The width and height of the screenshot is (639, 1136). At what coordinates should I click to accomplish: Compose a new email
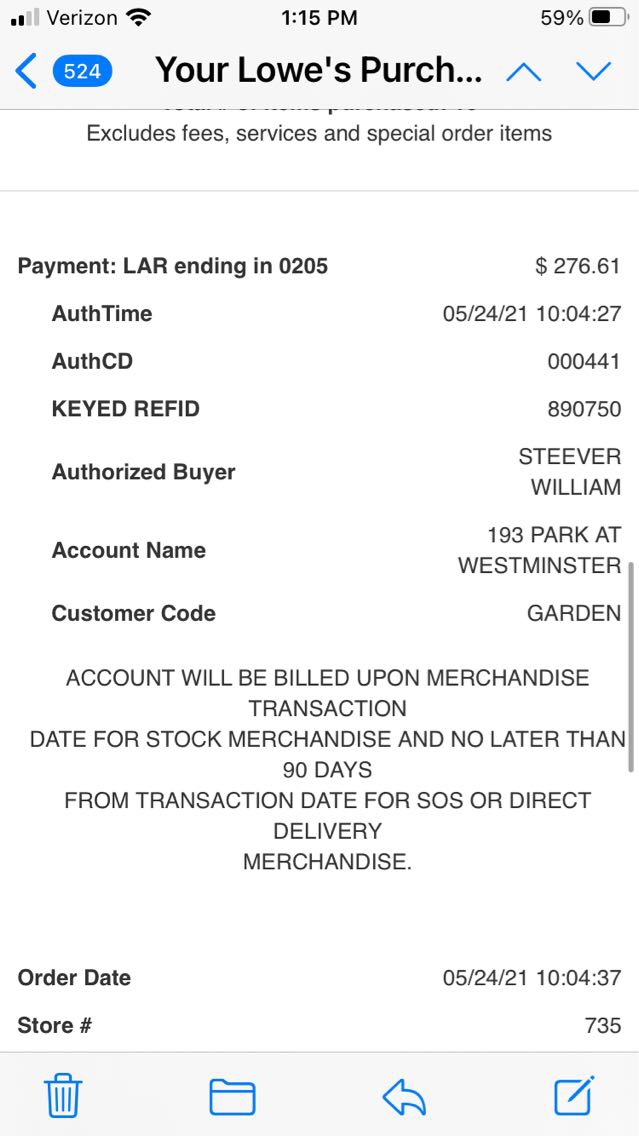point(575,1095)
